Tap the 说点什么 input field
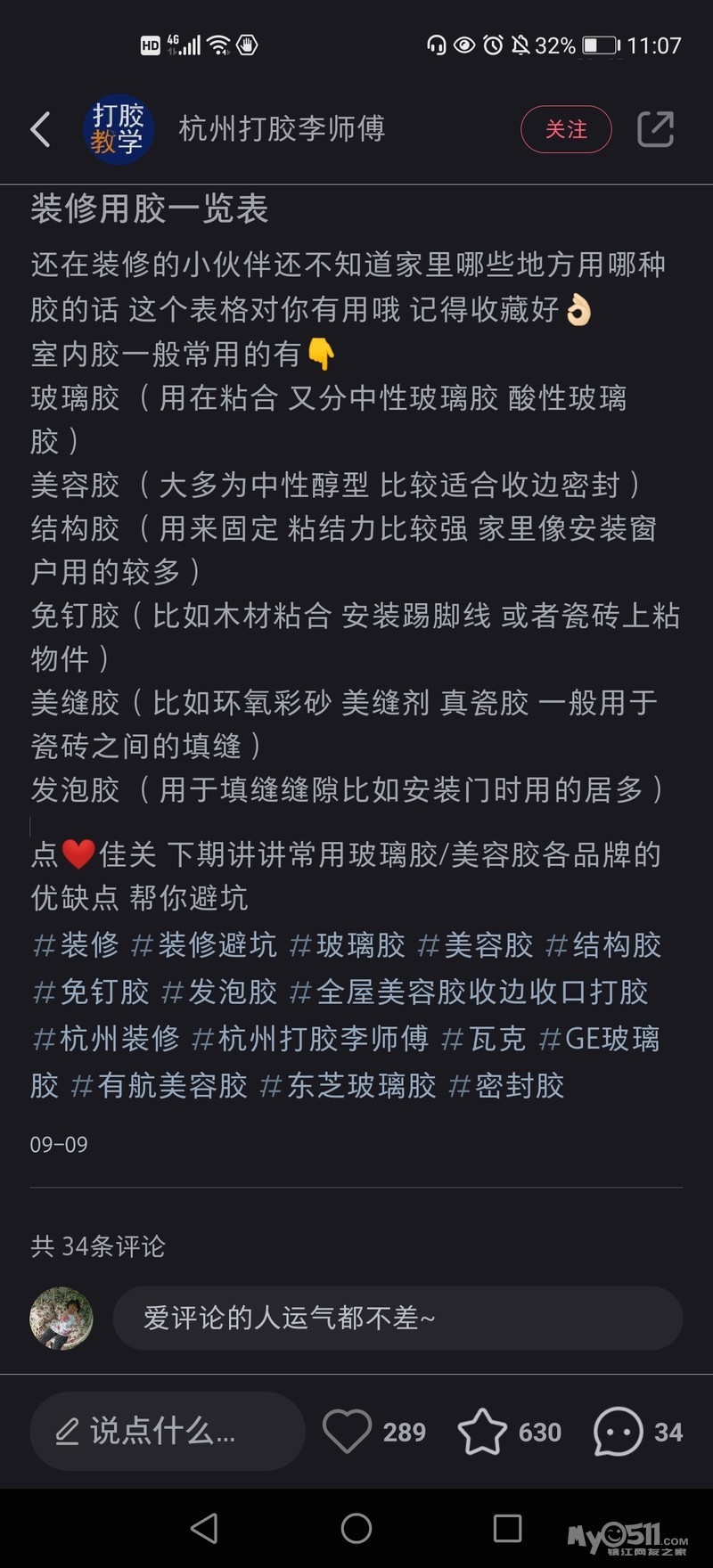The height and width of the screenshot is (1568, 713). pyautogui.click(x=167, y=1431)
